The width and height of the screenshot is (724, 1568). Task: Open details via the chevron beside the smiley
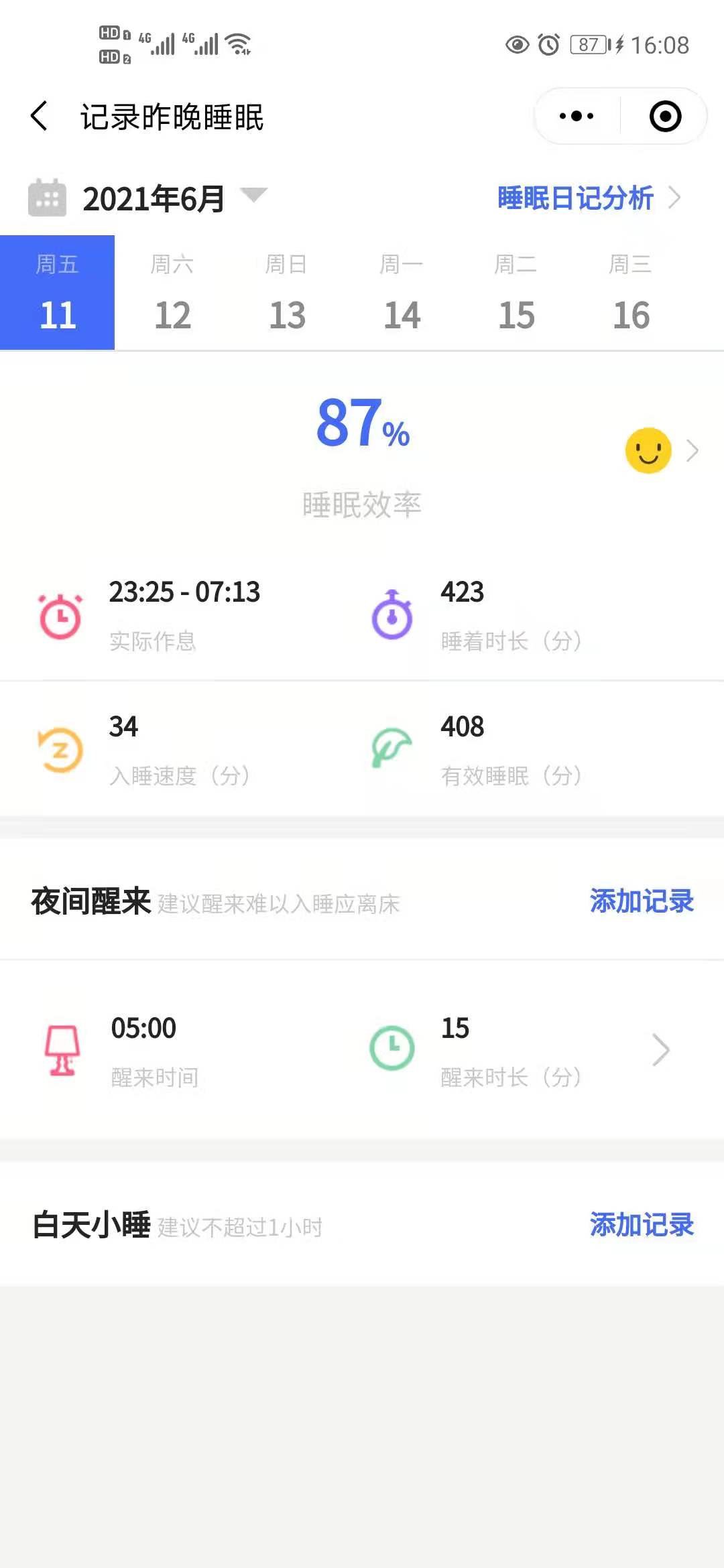[x=693, y=451]
